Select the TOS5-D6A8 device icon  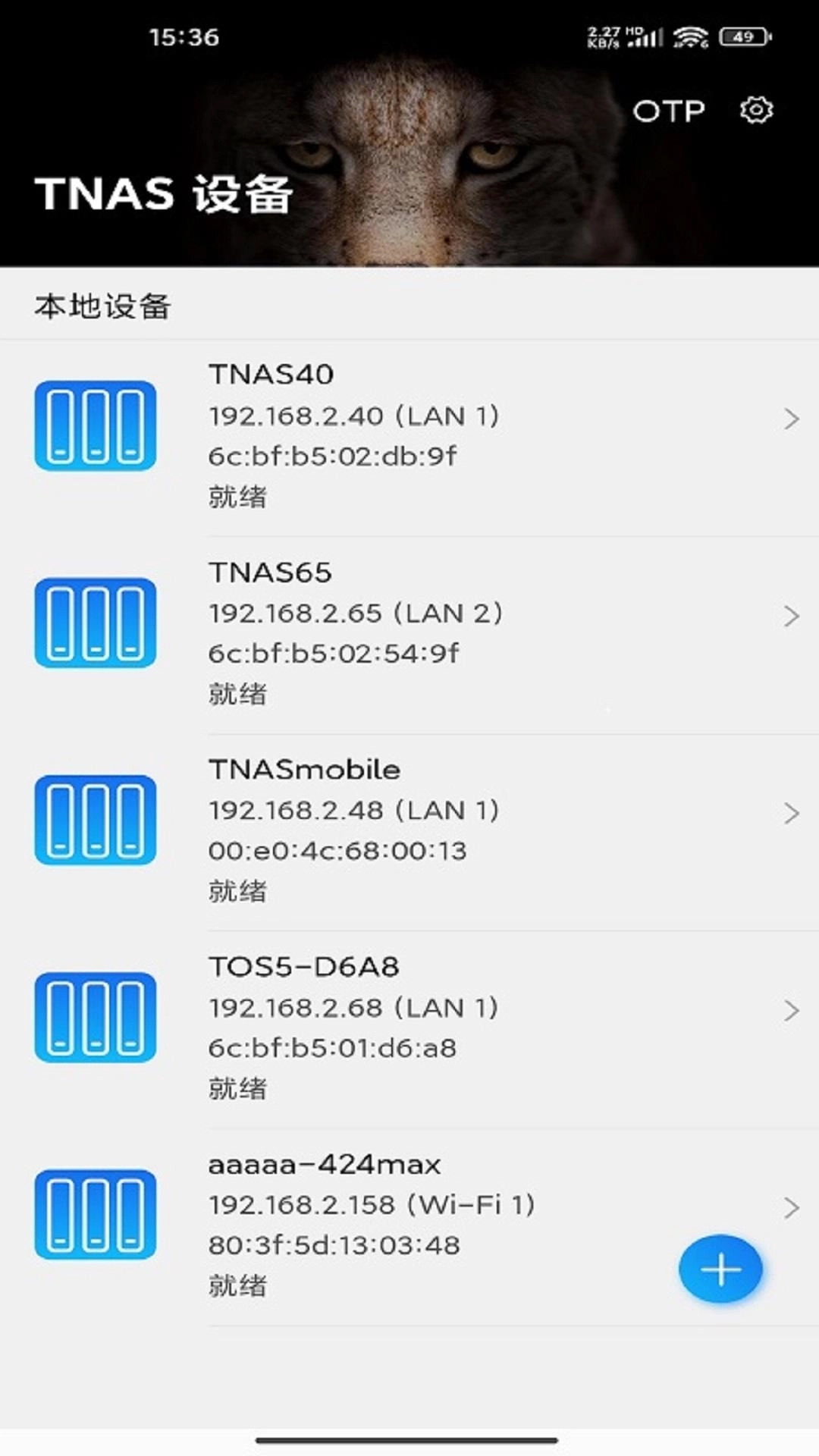pyautogui.click(x=94, y=1018)
